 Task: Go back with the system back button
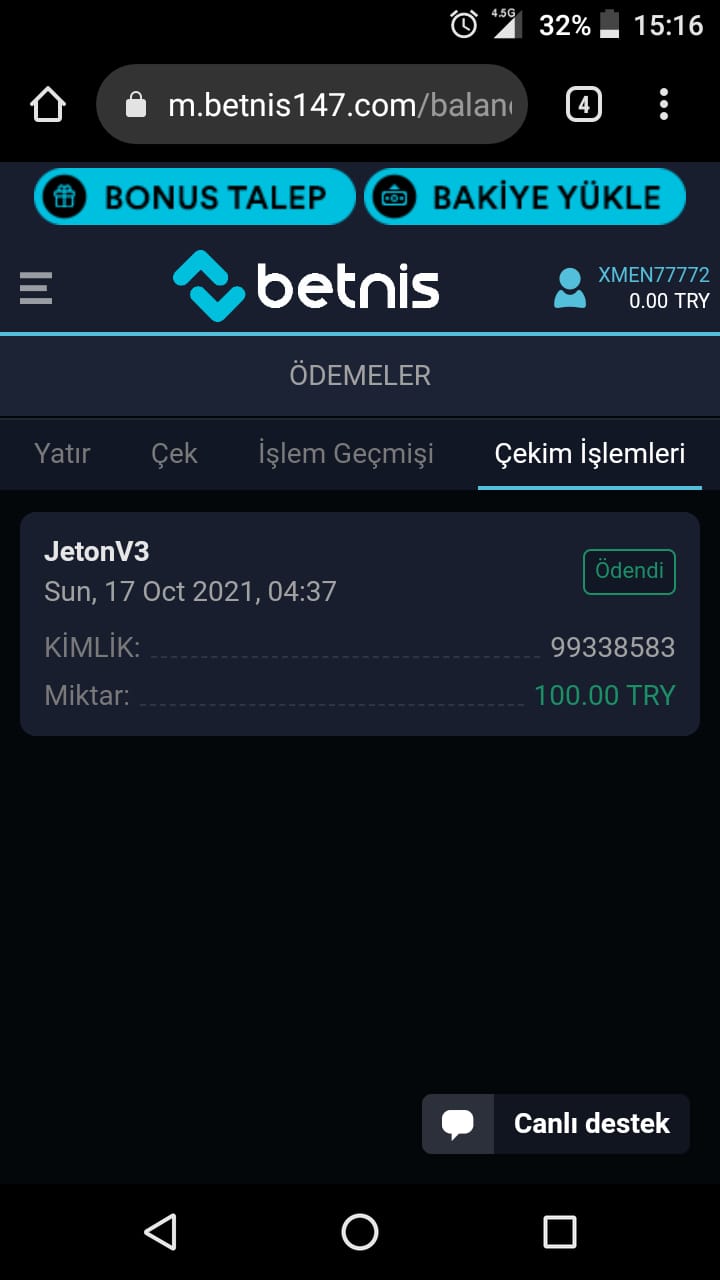(x=160, y=1232)
